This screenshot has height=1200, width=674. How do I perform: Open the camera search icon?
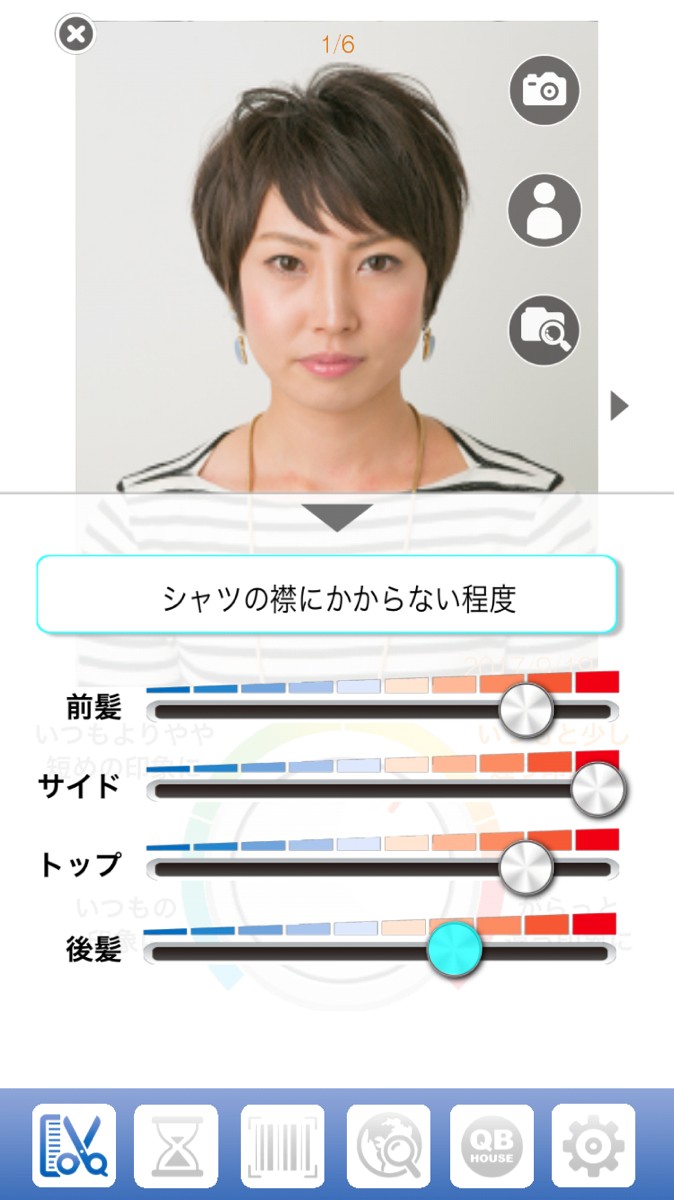[x=545, y=330]
